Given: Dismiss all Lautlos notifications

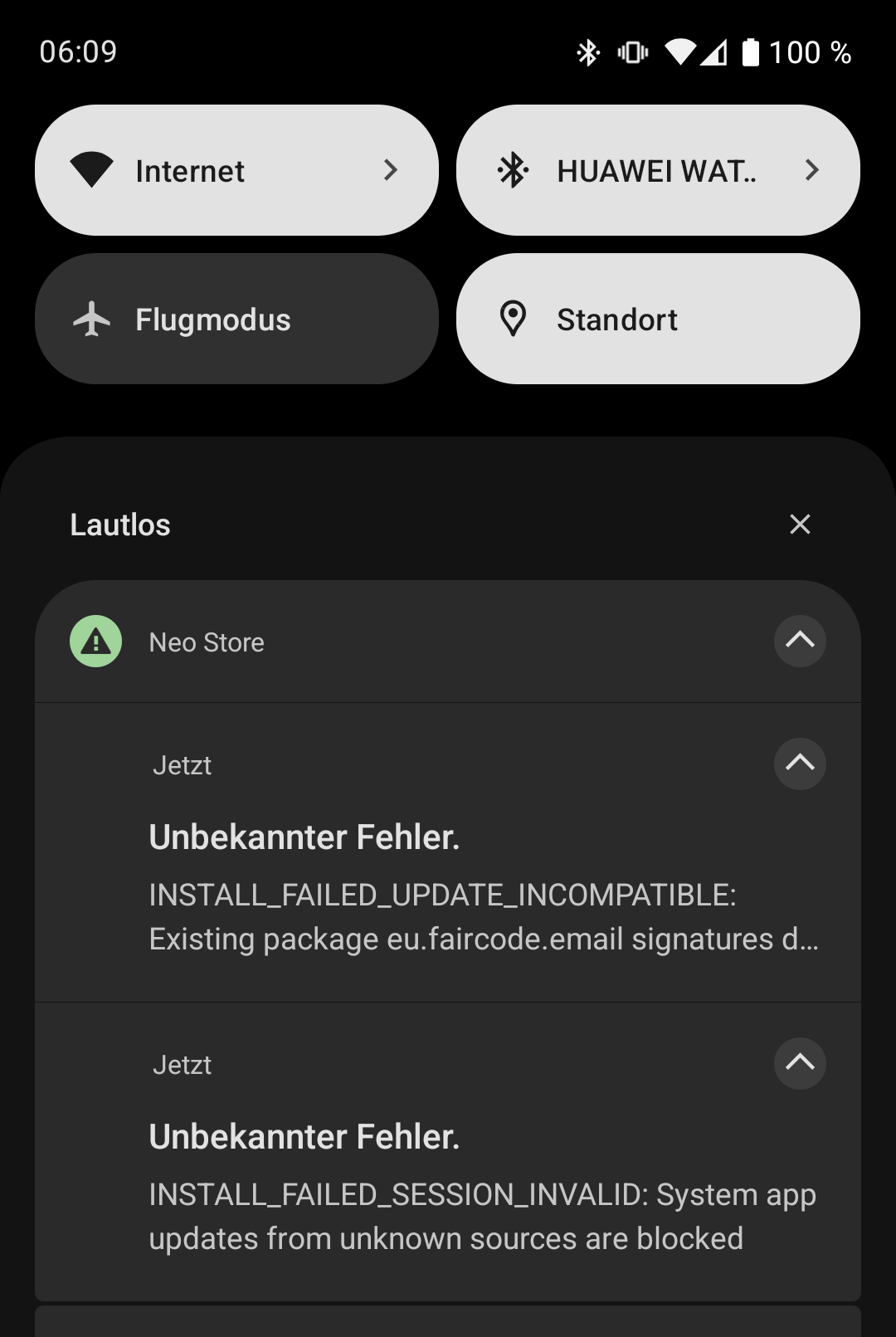Looking at the screenshot, I should [800, 525].
